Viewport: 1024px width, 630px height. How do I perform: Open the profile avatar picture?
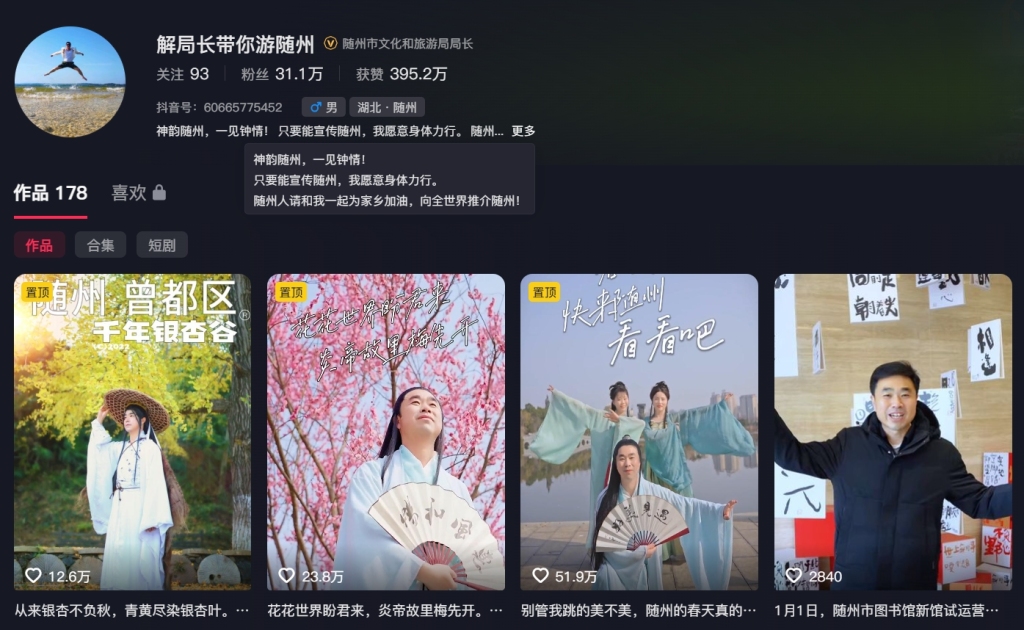coord(70,82)
